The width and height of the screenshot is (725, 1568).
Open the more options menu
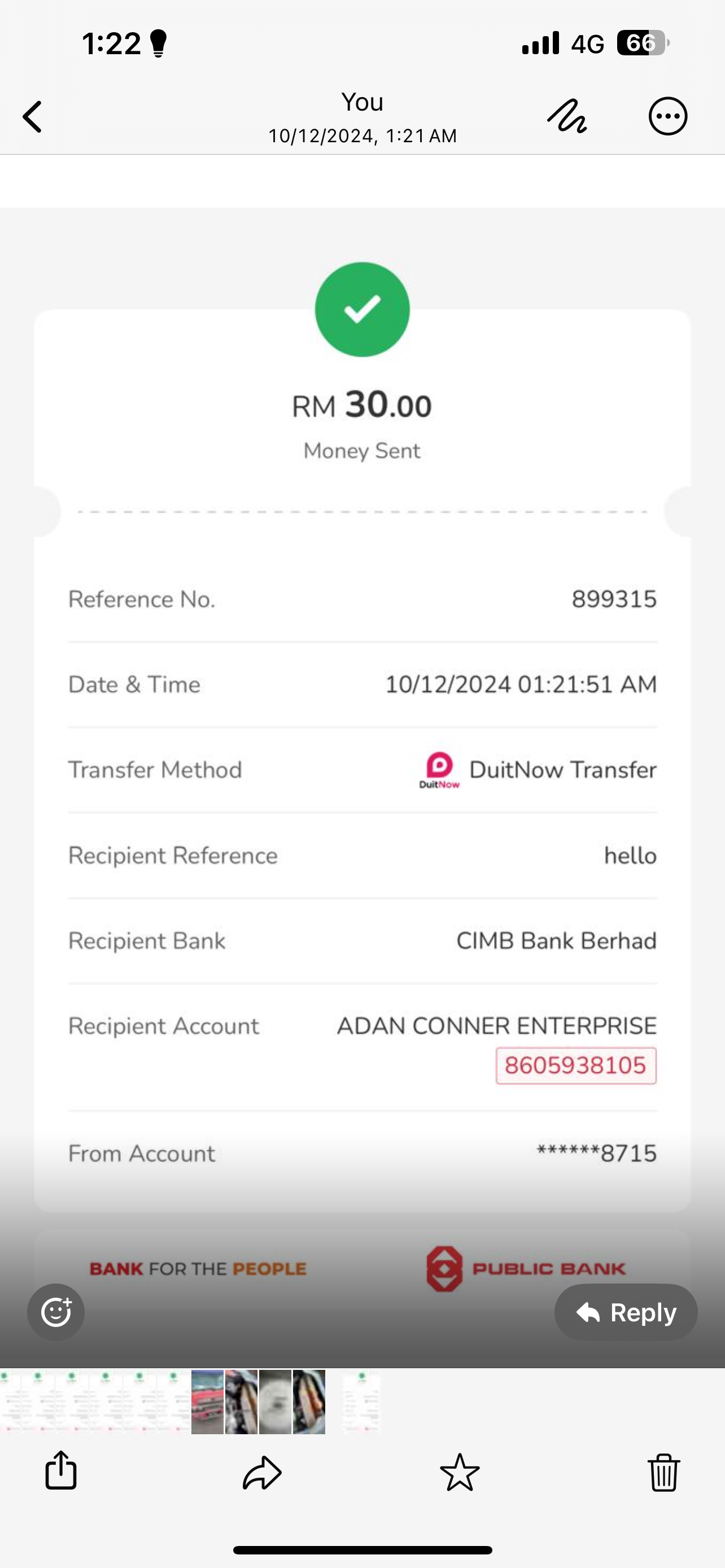tap(668, 116)
